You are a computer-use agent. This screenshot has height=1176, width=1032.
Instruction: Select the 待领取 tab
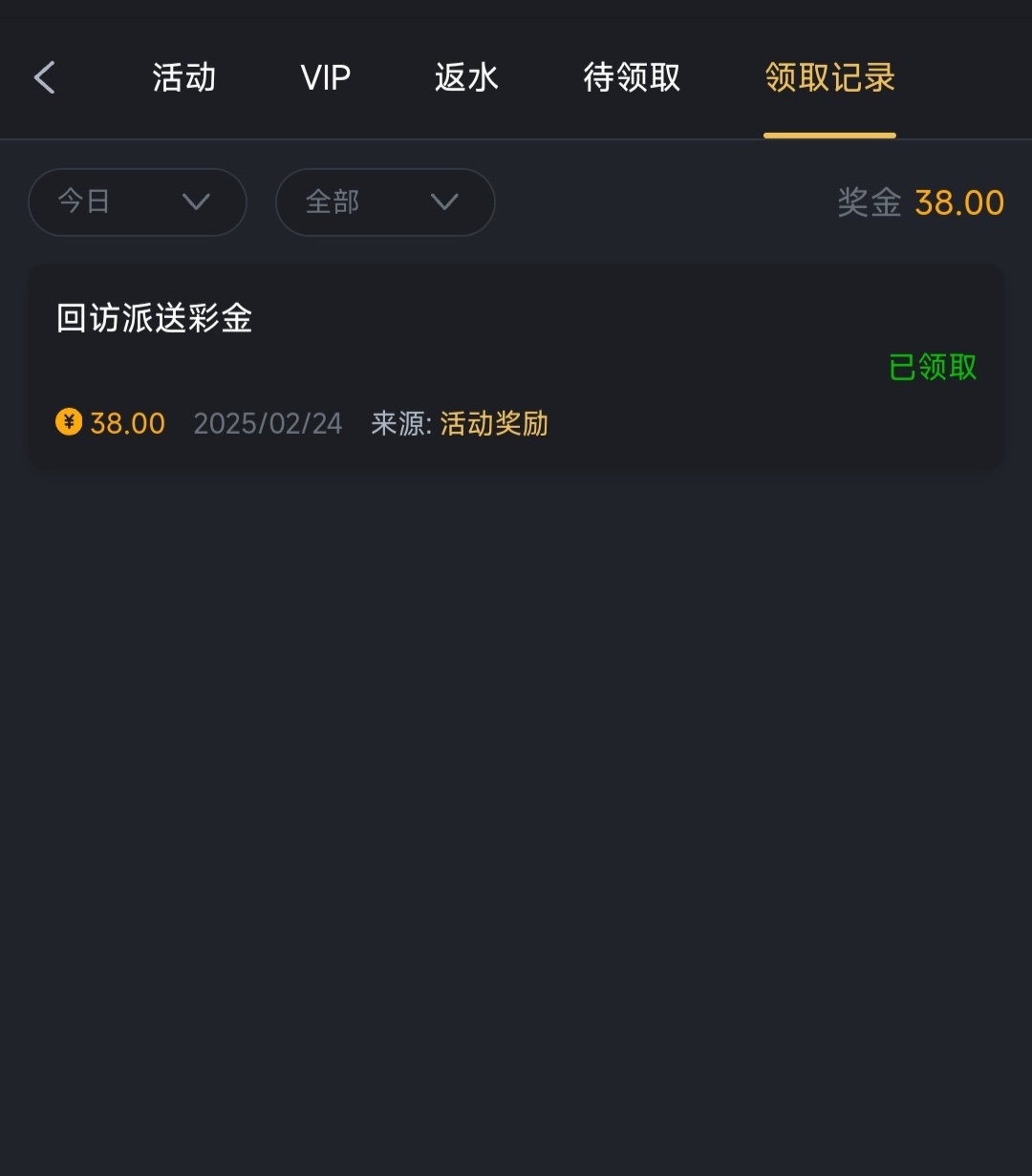(x=632, y=77)
